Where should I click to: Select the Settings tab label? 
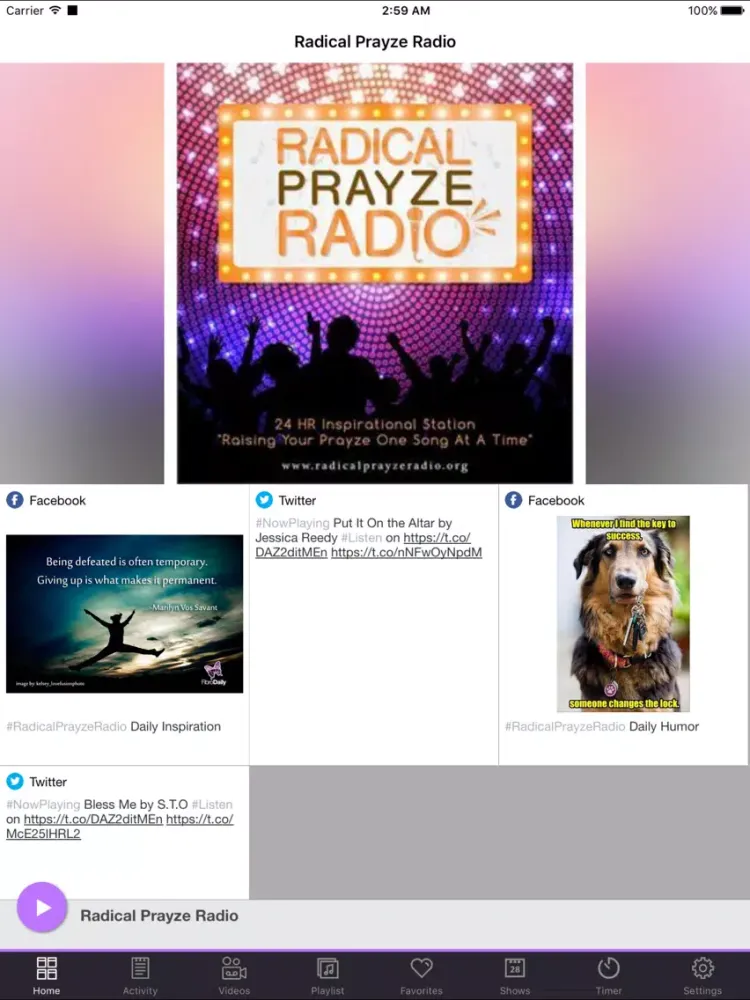point(702,991)
